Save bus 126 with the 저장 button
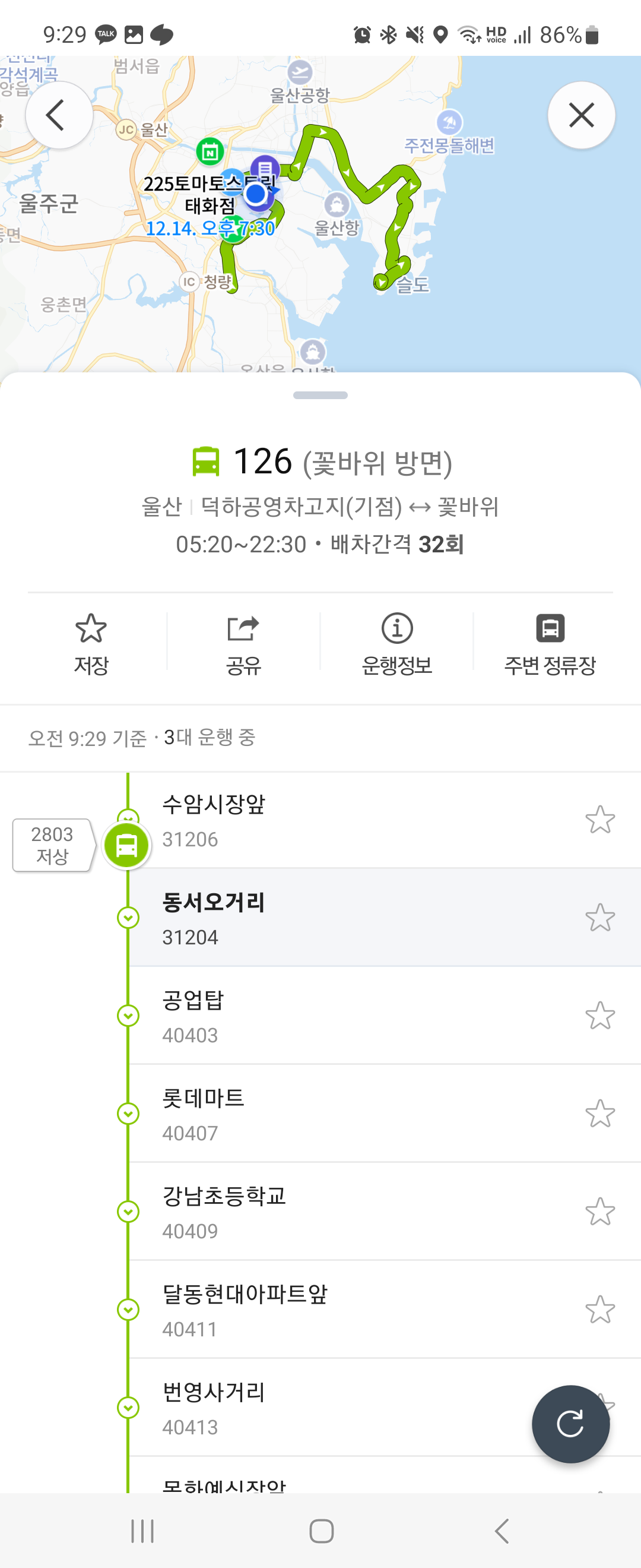Screen dimensions: 641x1568 pyautogui.click(x=91, y=643)
